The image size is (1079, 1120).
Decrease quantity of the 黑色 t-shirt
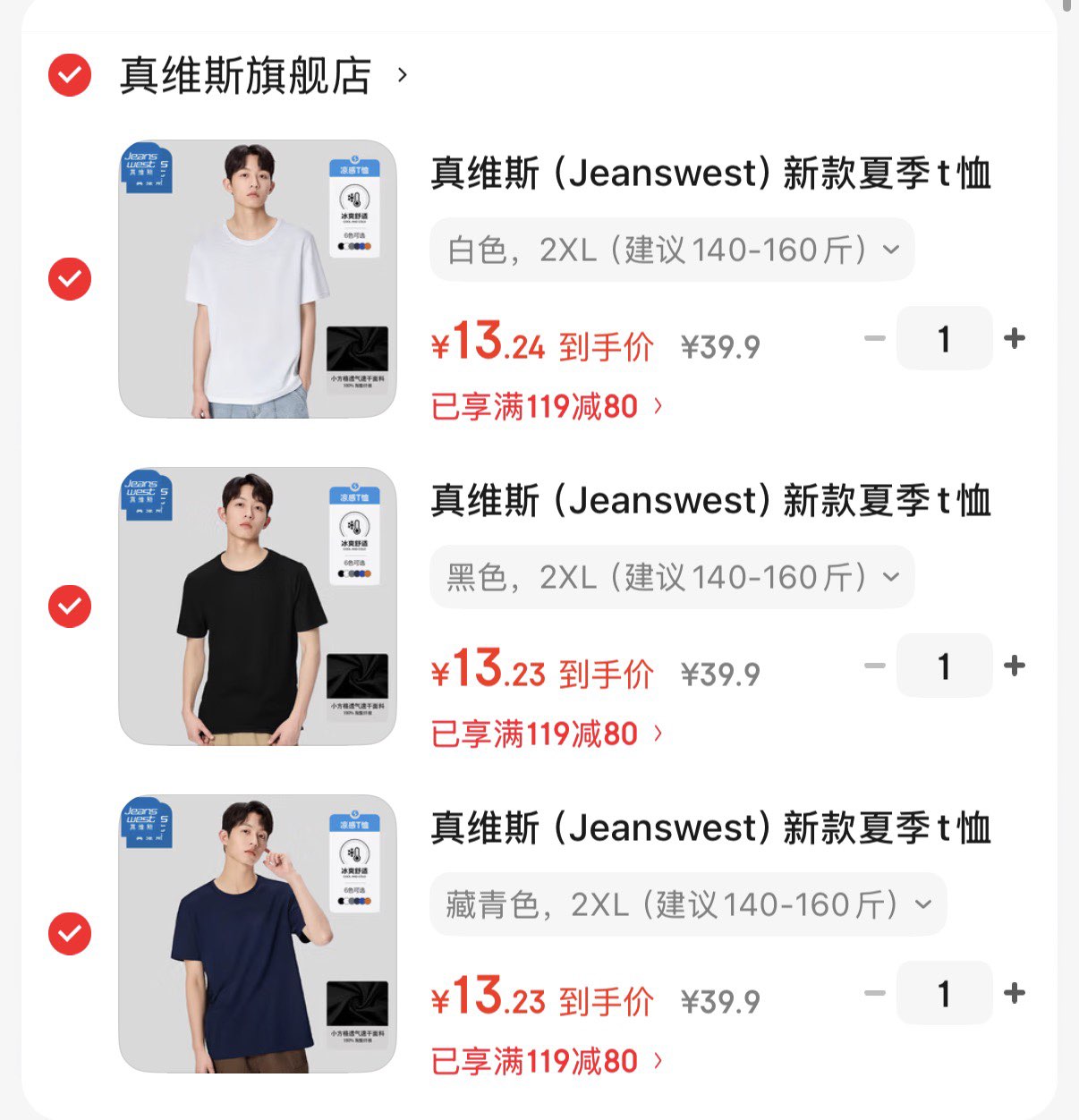point(875,666)
